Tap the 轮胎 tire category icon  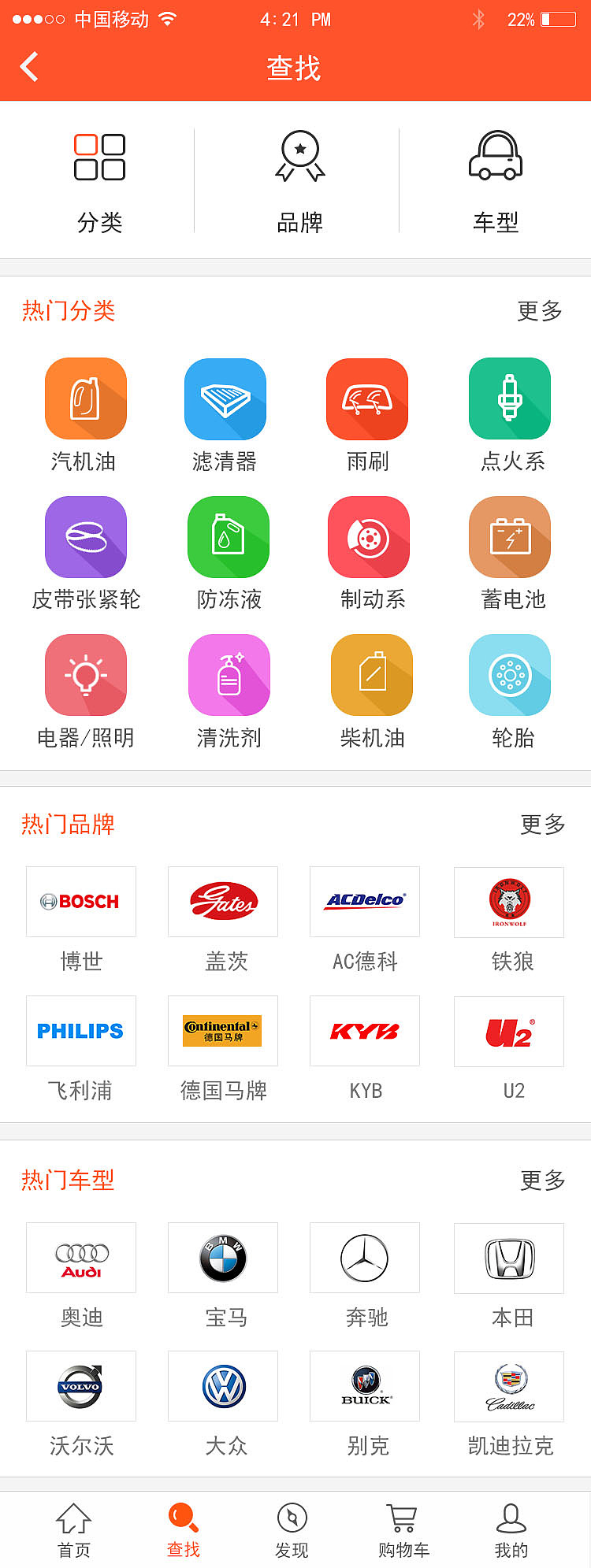pos(509,675)
